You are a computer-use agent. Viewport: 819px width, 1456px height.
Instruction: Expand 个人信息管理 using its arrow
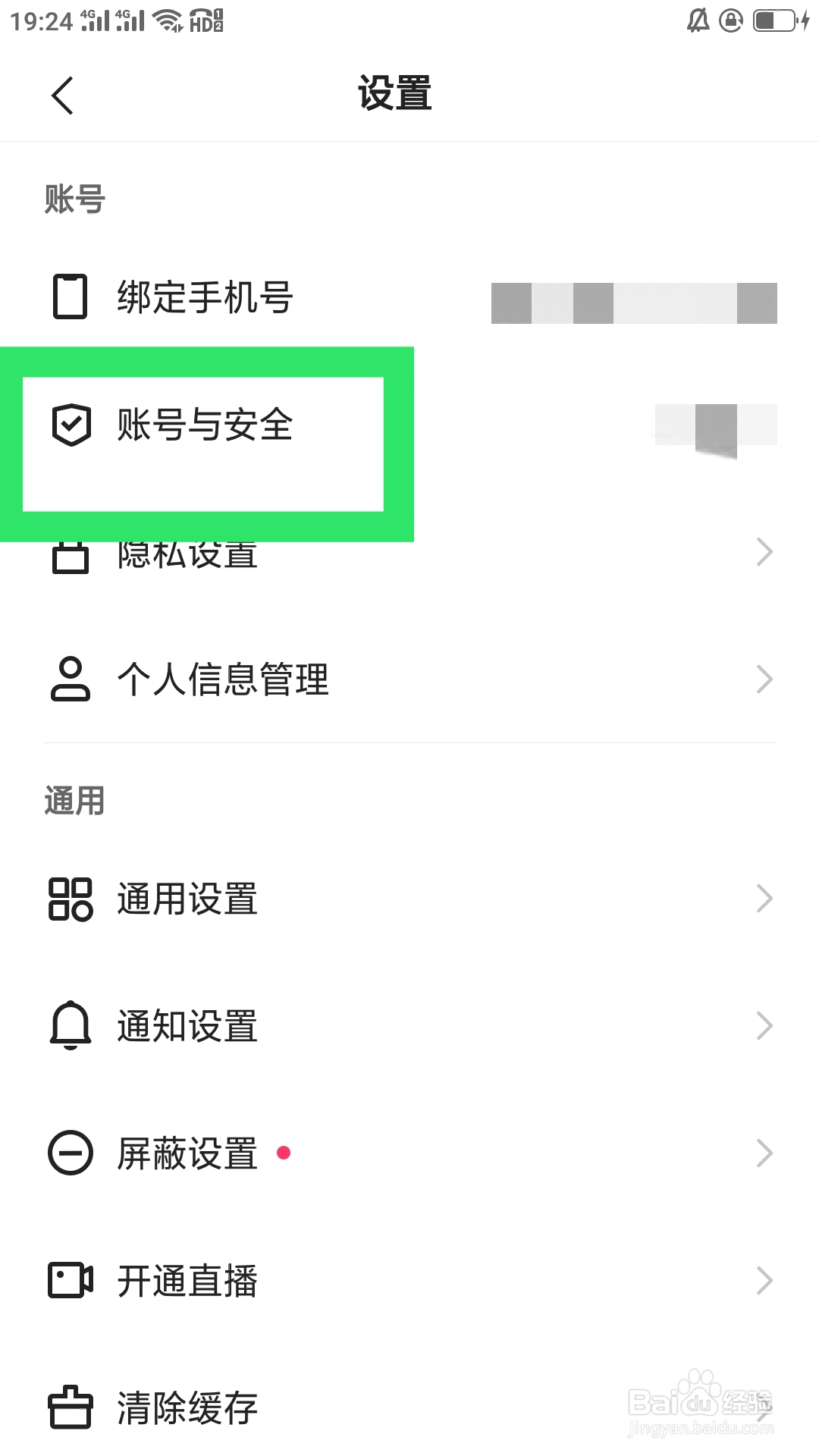tap(764, 679)
